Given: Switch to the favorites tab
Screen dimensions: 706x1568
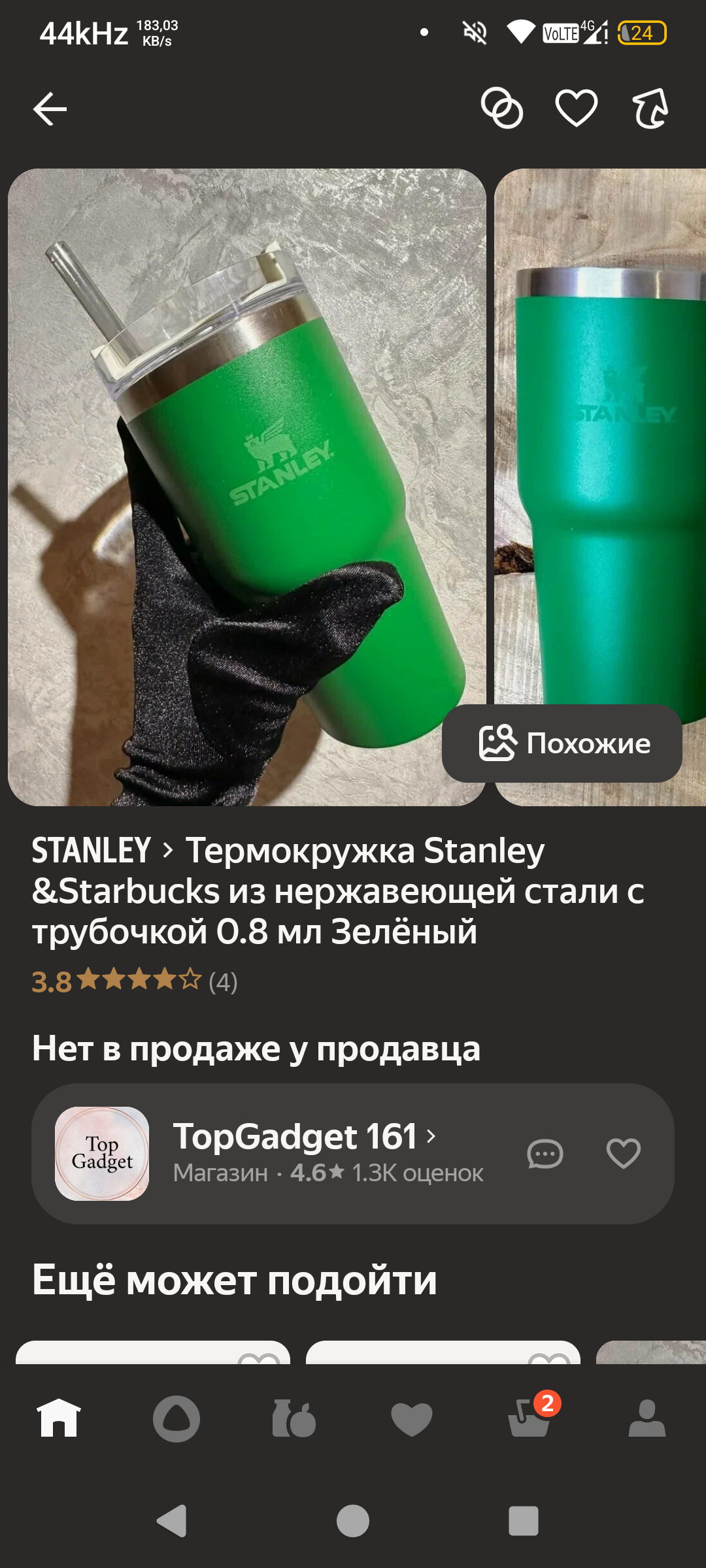Looking at the screenshot, I should click(x=412, y=1419).
